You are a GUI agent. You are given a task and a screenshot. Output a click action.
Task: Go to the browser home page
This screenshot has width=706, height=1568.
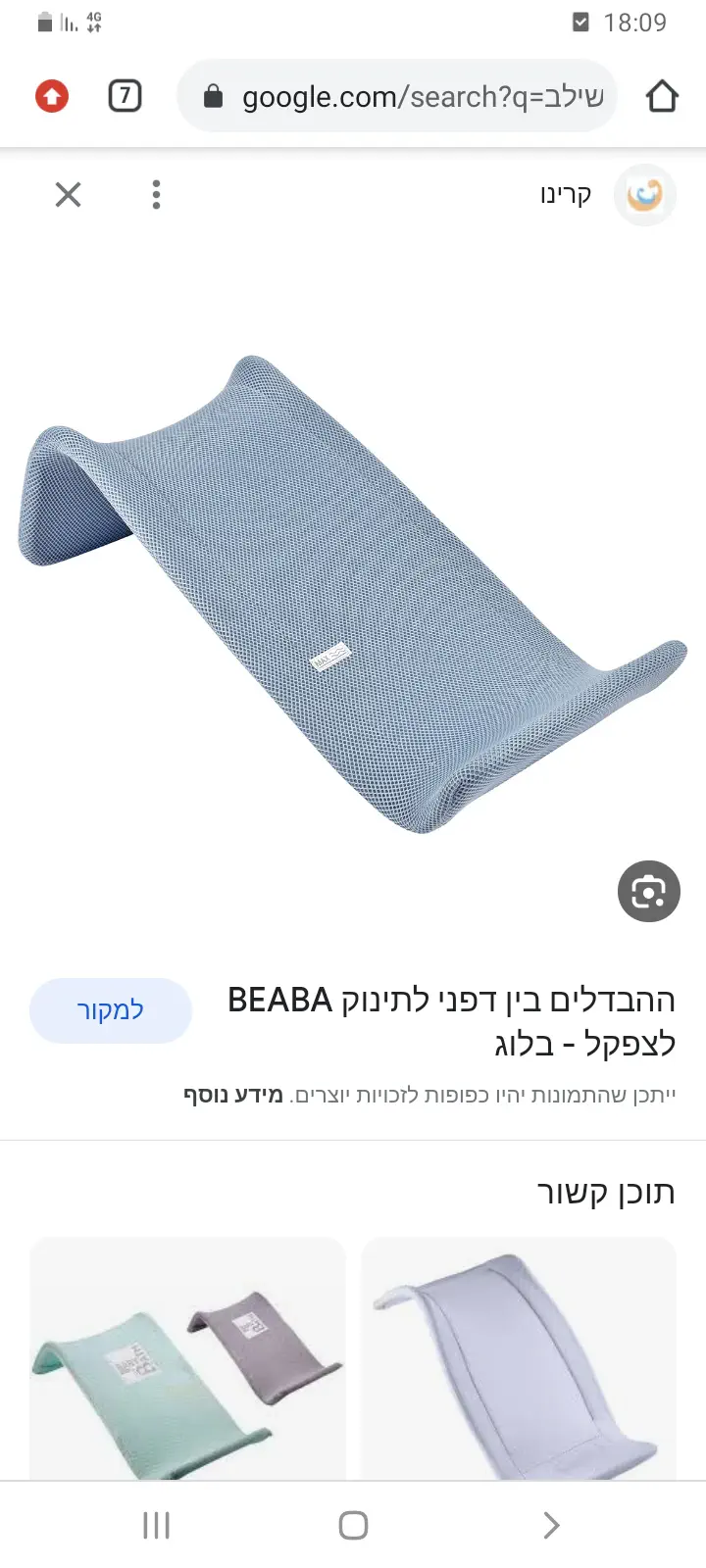tap(662, 96)
